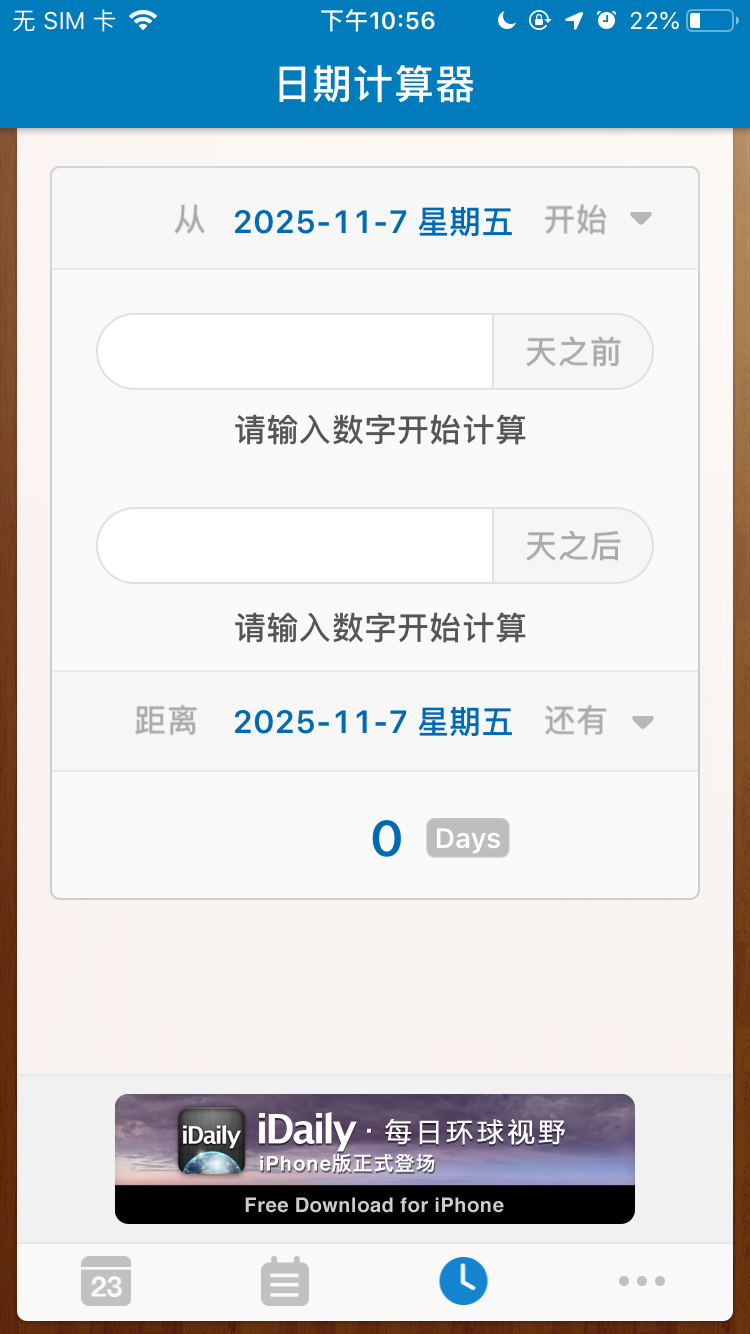Screen dimensions: 750x1334
Task: Open the three-dot more tab
Action: point(641,1281)
